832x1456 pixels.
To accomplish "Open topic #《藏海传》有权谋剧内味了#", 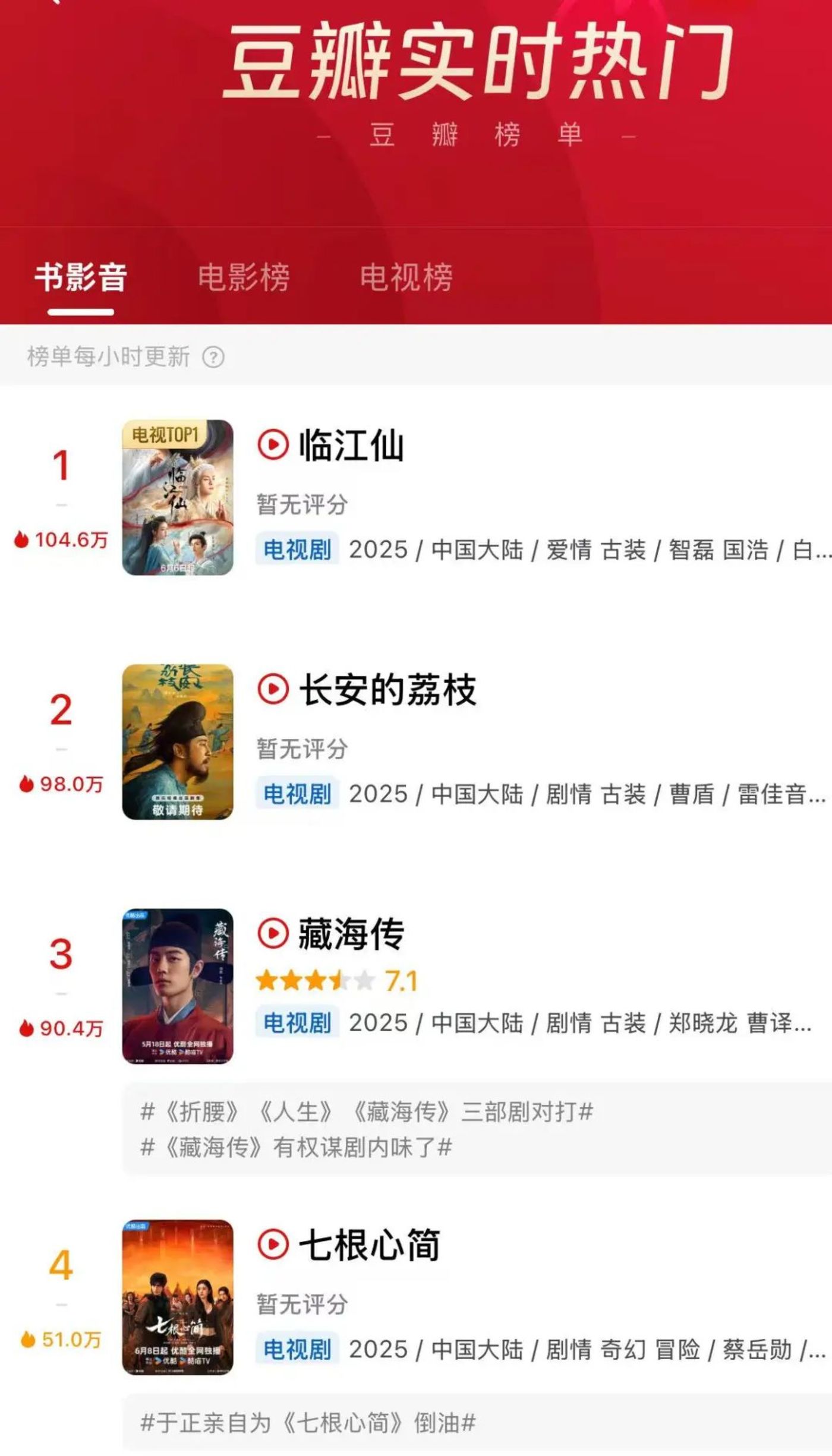I will pos(296,1147).
